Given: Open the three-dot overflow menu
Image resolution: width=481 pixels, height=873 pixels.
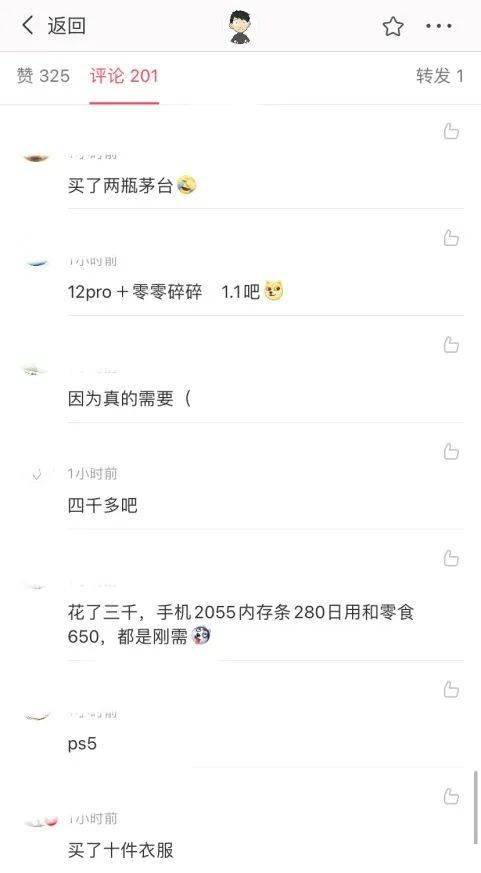Looking at the screenshot, I should [x=439, y=26].
